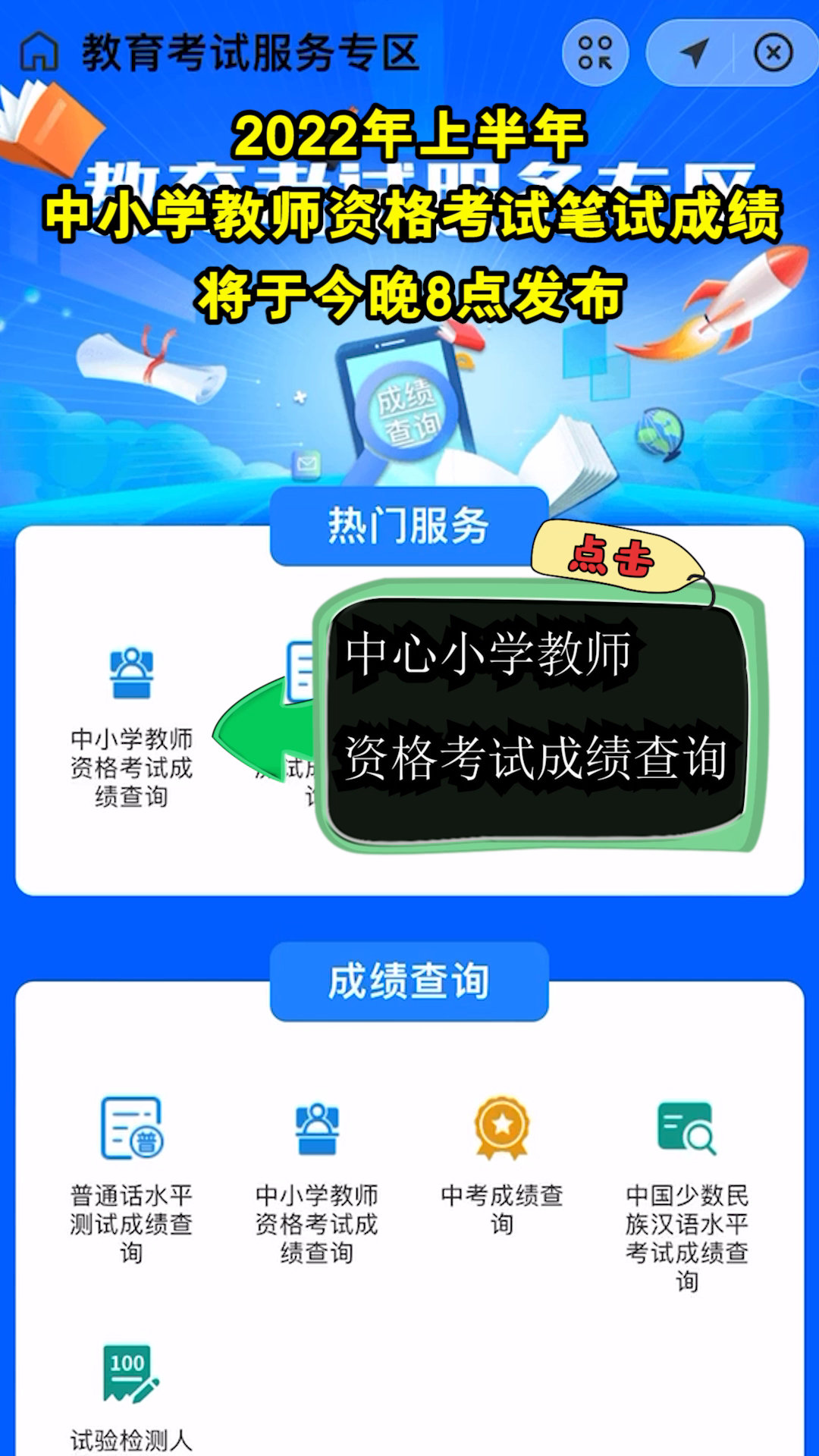Close the mini program with the X
This screenshot has width=819, height=1456.
click(x=773, y=53)
